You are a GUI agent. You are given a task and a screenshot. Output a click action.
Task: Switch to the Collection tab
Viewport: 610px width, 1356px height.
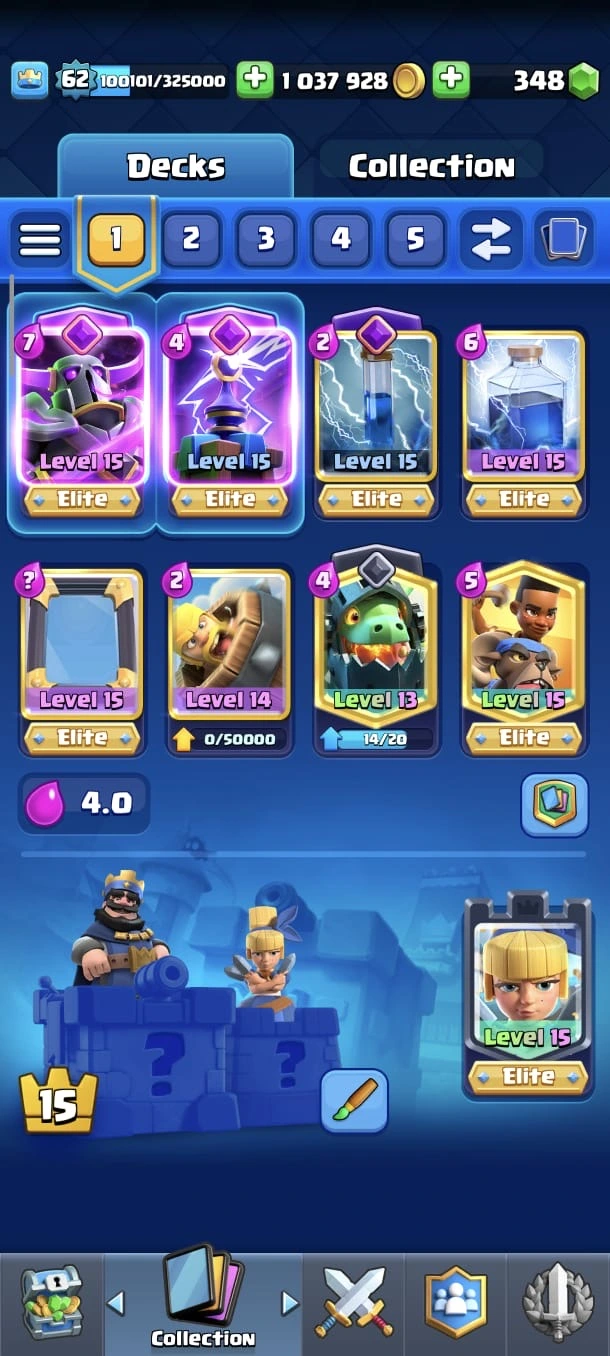431,166
